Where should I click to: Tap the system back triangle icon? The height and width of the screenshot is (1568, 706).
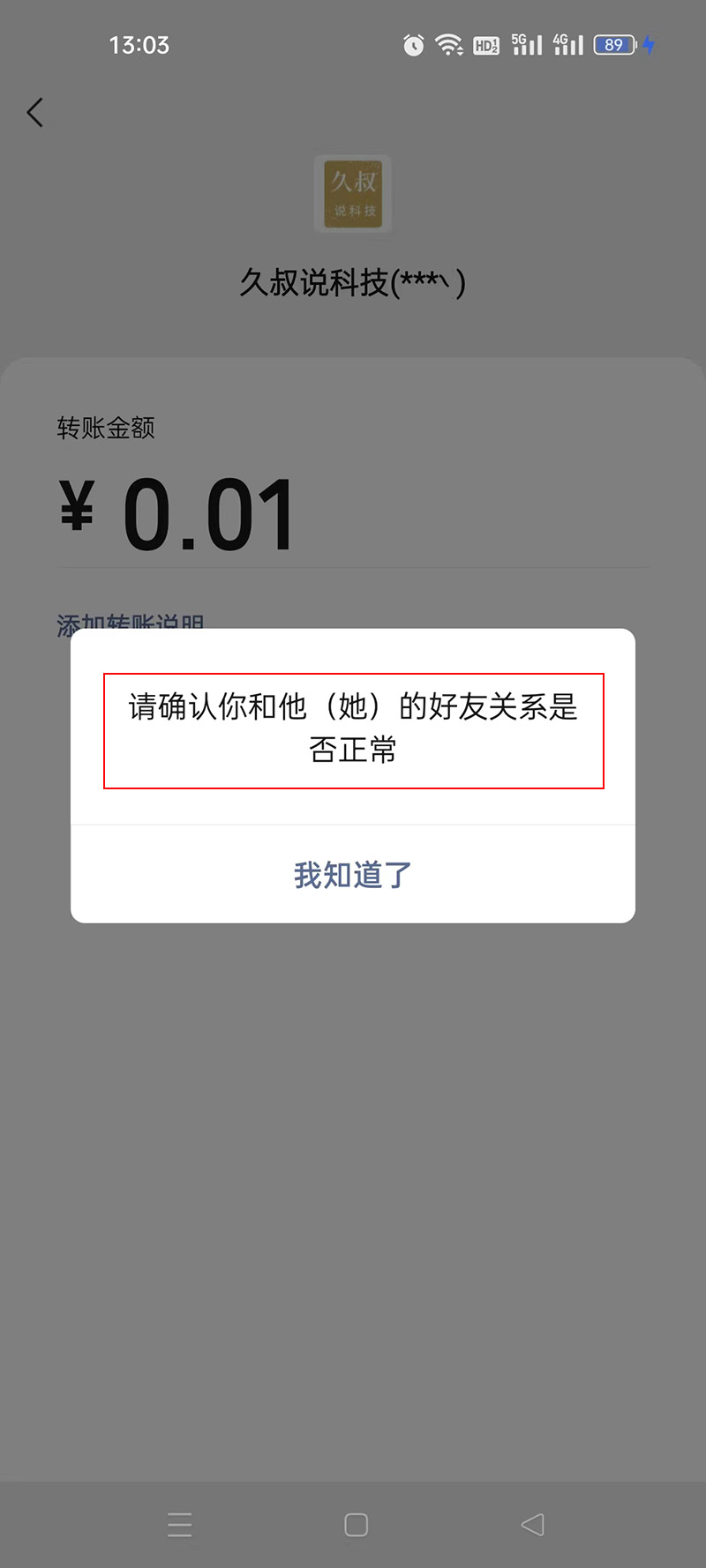pos(530,1524)
